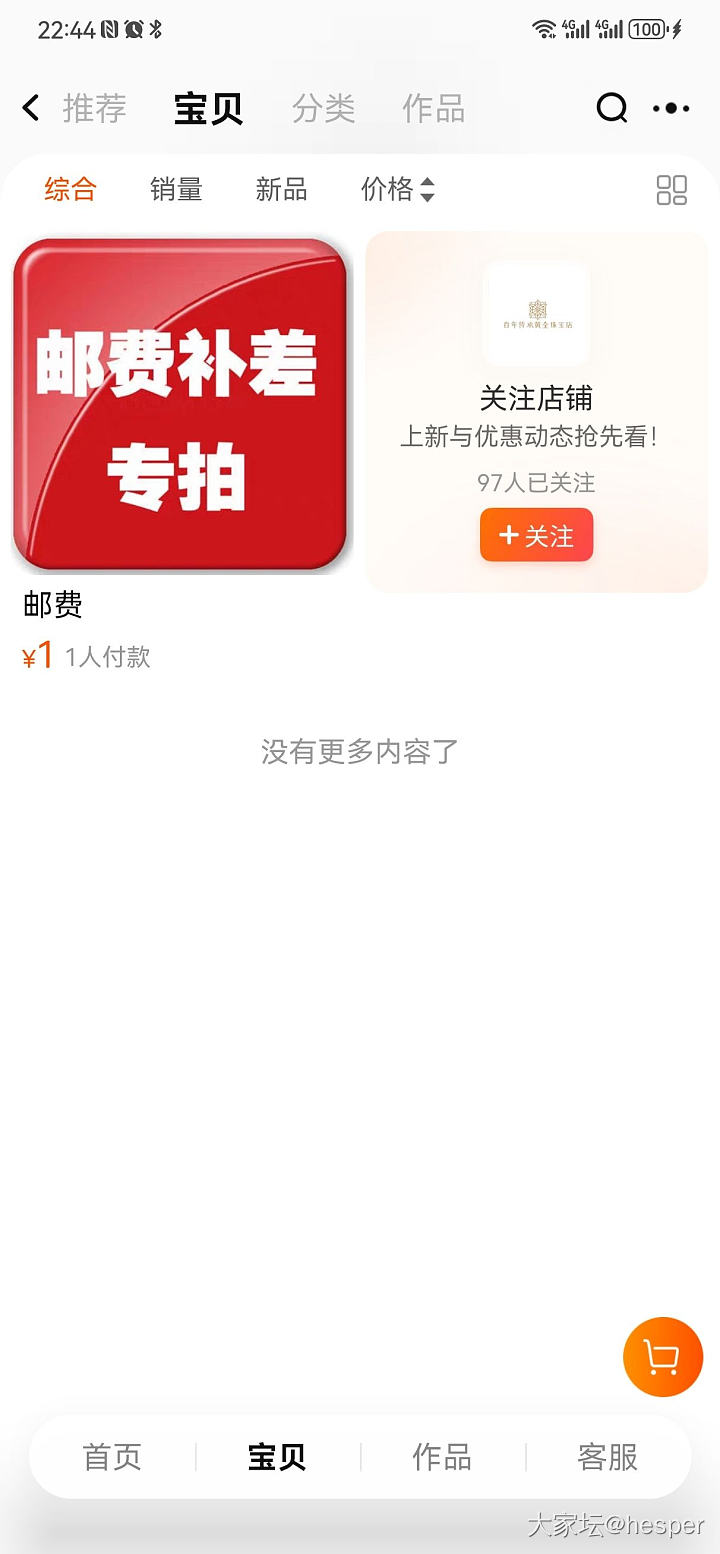720x1554 pixels.
Task: Show 新品 items only
Action: tap(281, 189)
